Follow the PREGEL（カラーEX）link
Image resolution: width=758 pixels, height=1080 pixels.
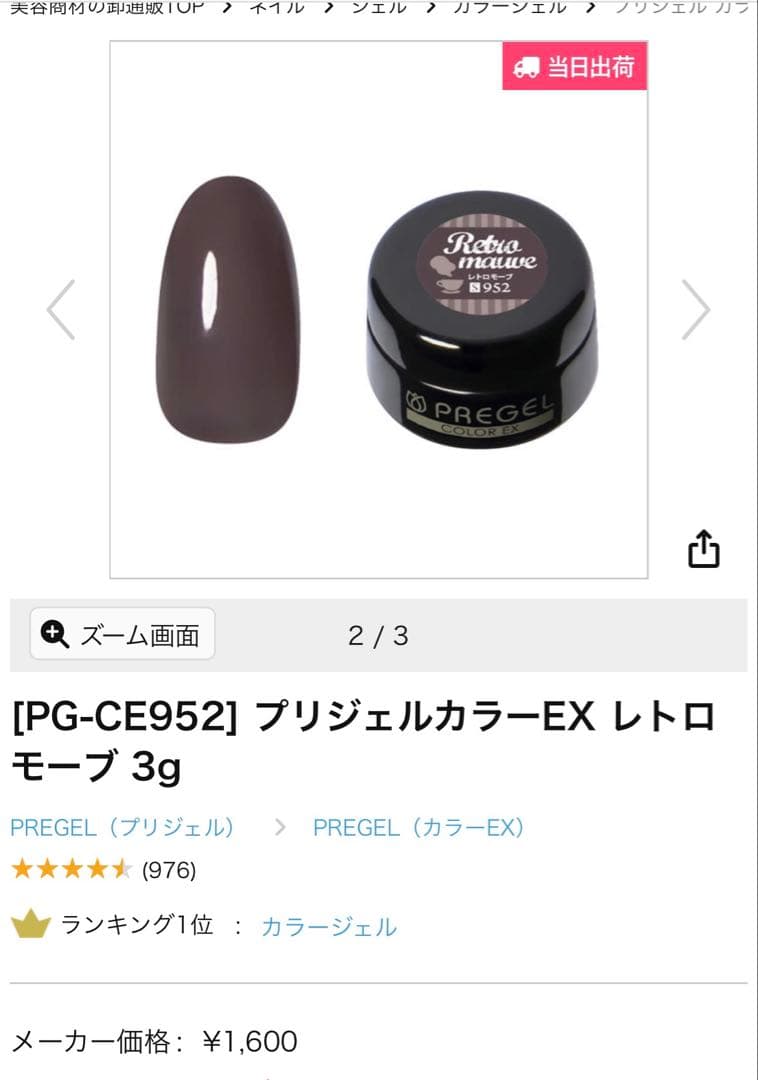[x=419, y=827]
